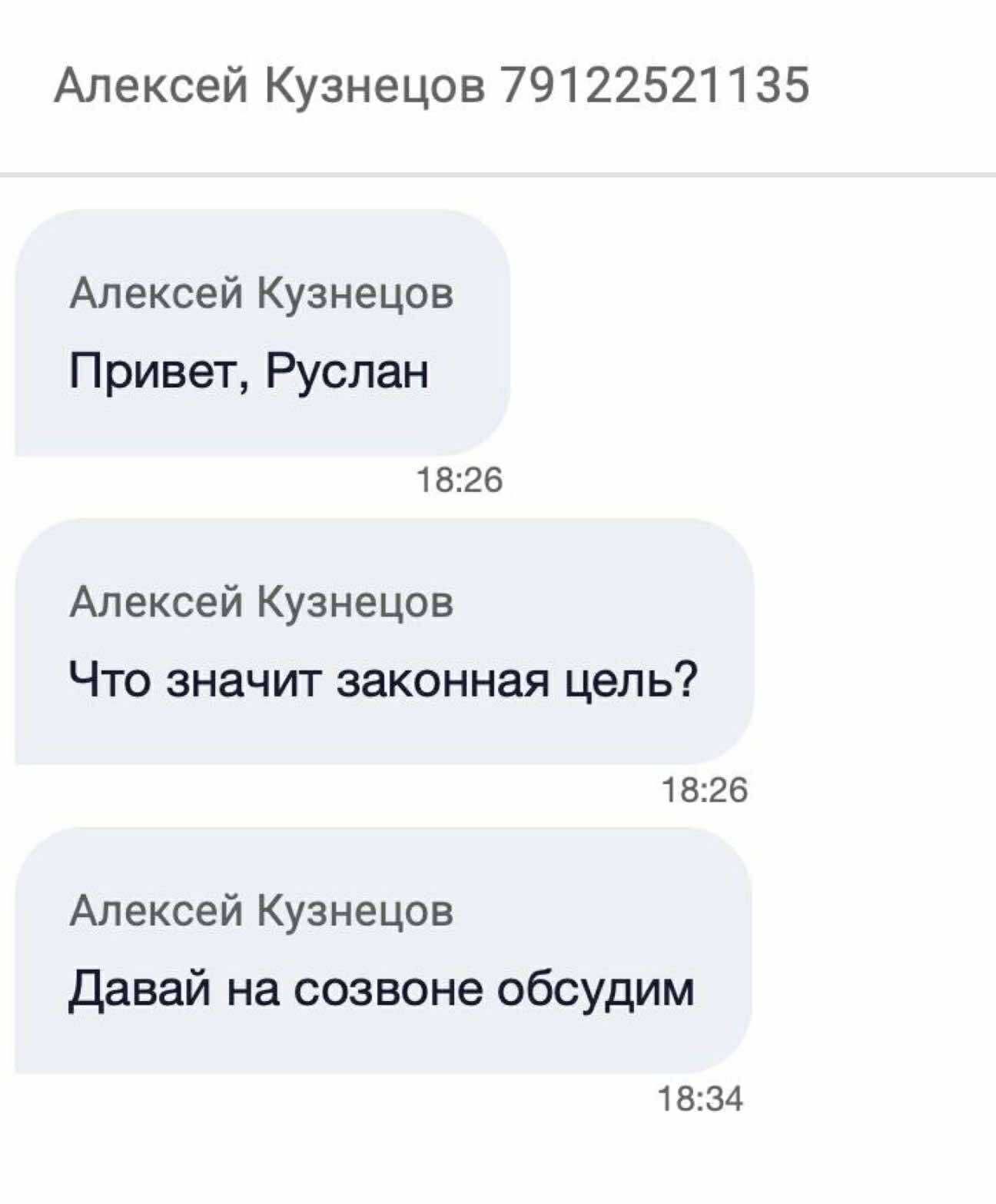Open the Алексей Кузнецов 79122521135 chat header
This screenshot has height=1204, width=996.
[431, 85]
